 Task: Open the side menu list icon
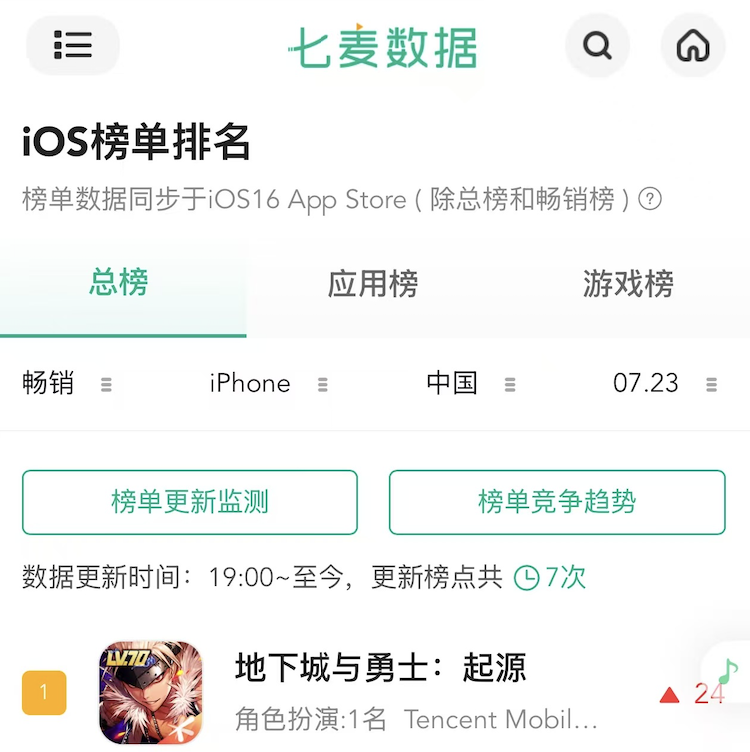coord(73,45)
